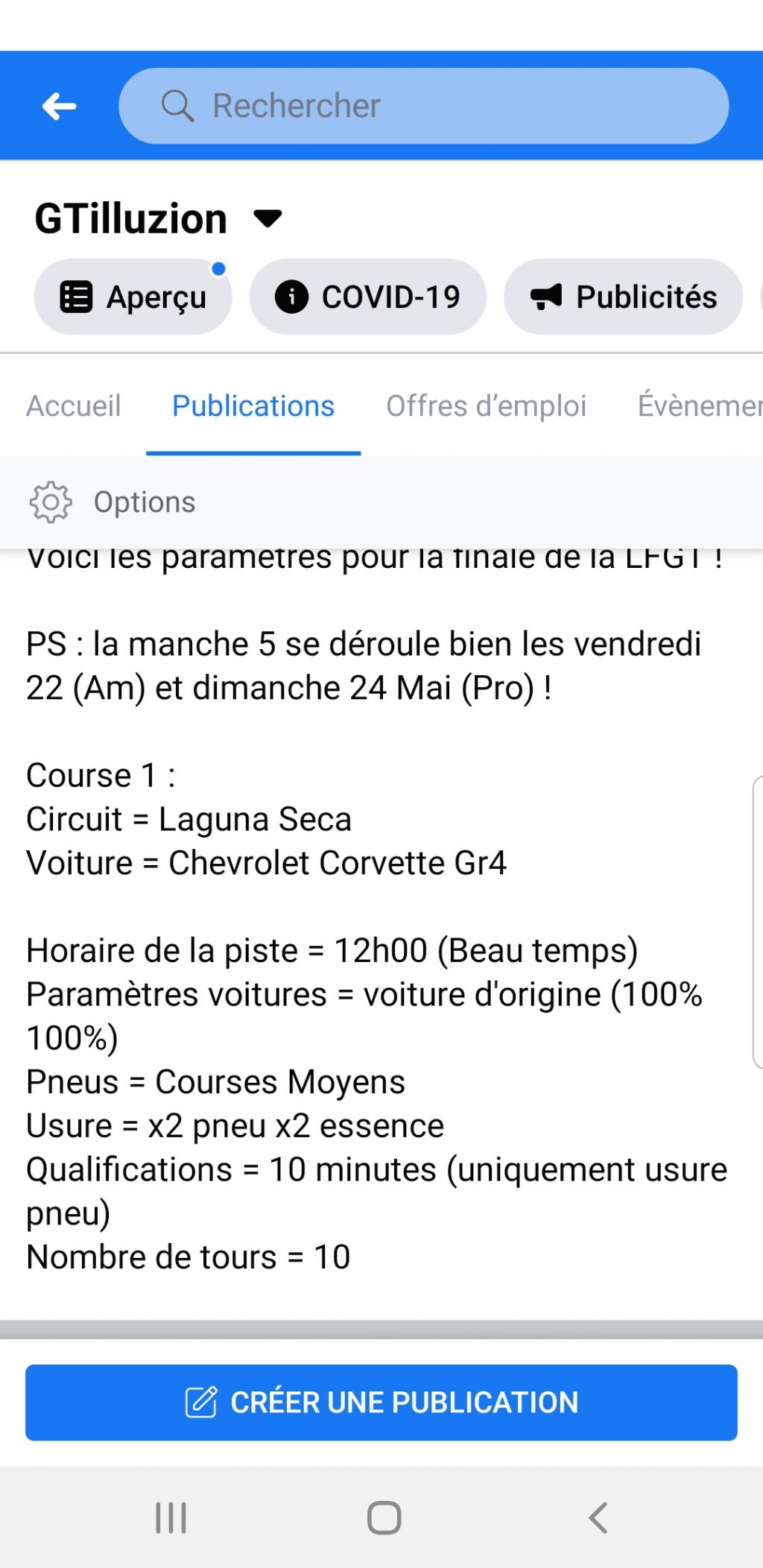
Task: Switch to the Accueil tab
Action: pos(74,406)
